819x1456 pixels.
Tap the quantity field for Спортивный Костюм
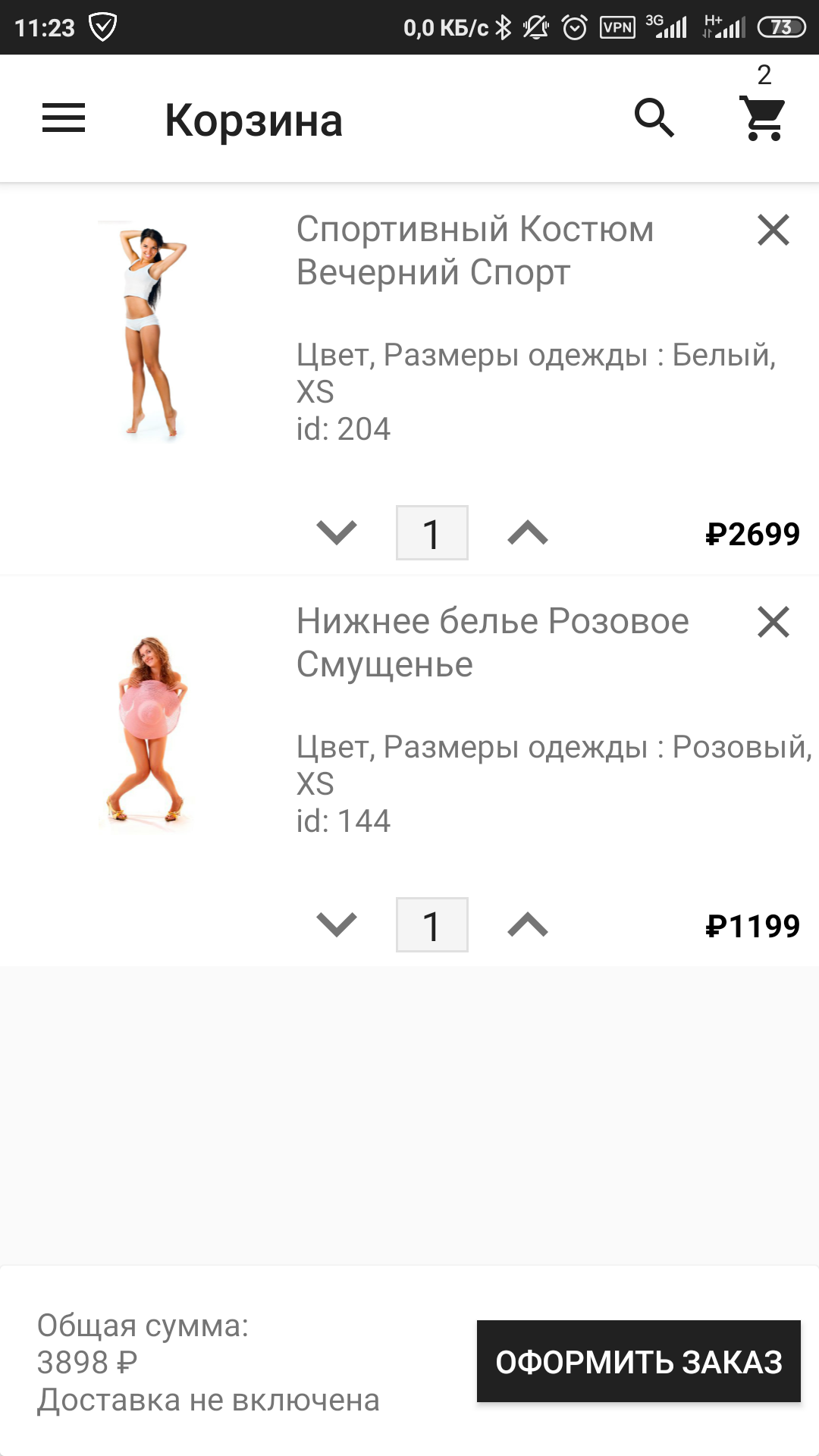click(431, 533)
